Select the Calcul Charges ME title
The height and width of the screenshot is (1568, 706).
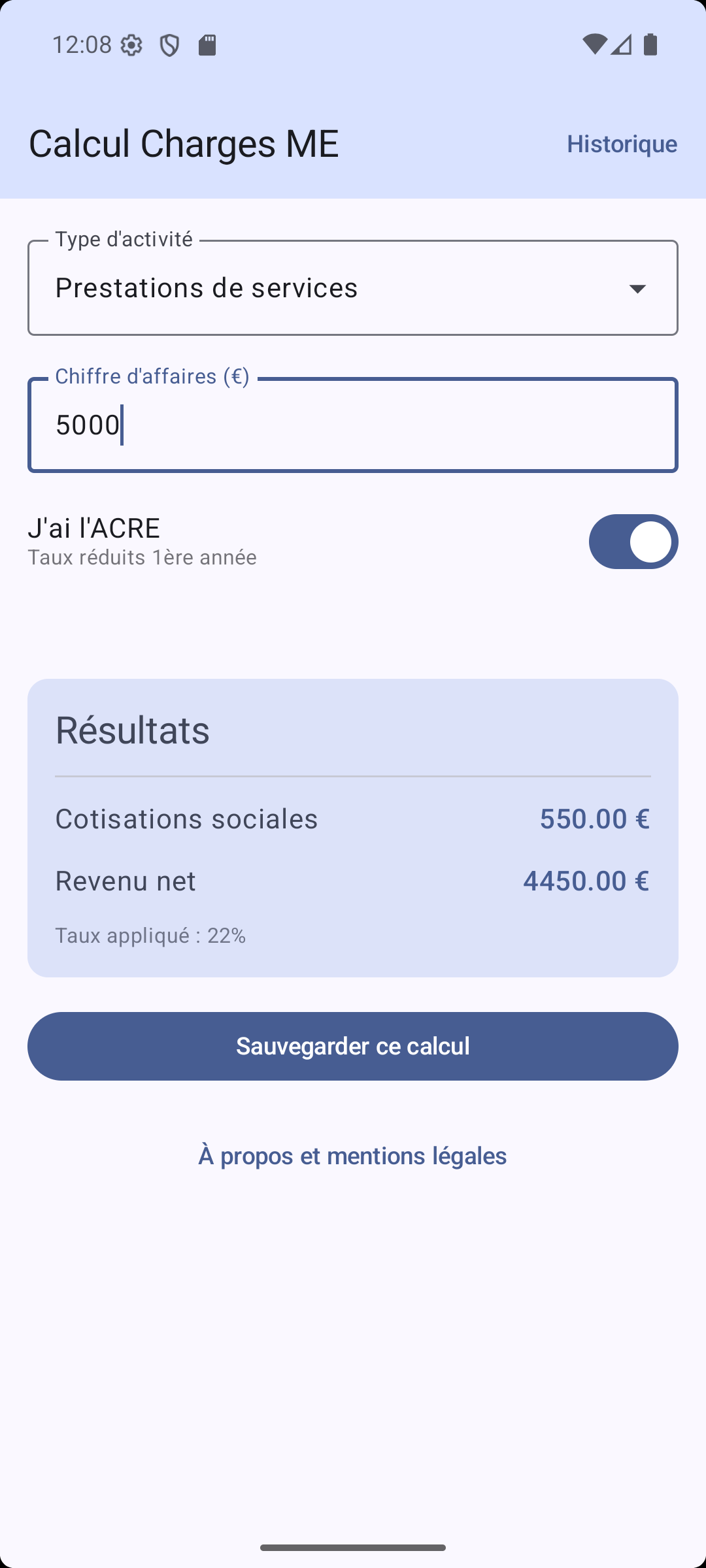pyautogui.click(x=184, y=144)
